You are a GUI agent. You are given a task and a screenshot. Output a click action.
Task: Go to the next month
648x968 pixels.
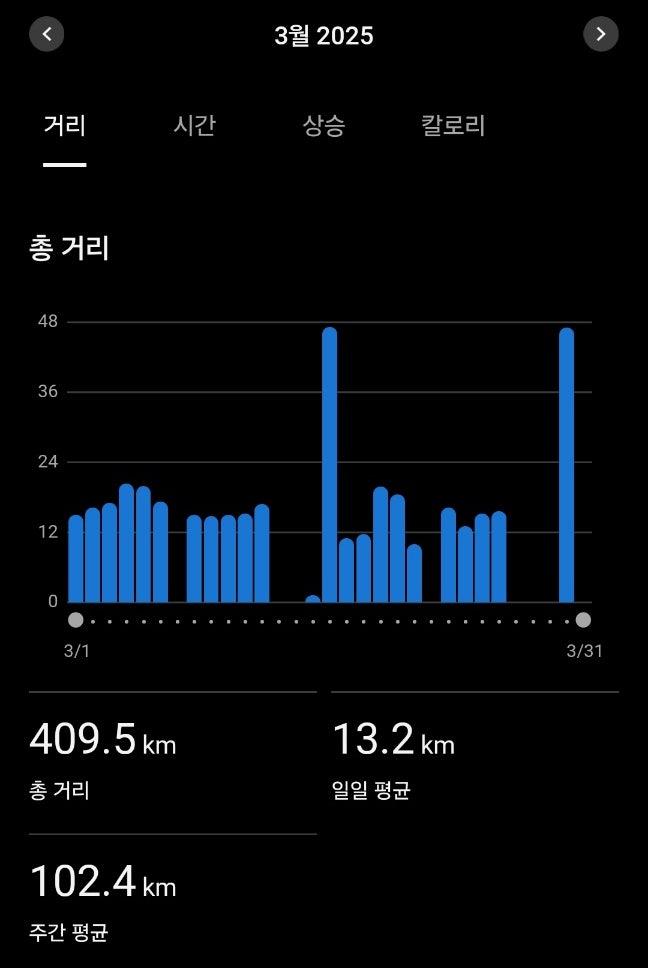pos(600,35)
